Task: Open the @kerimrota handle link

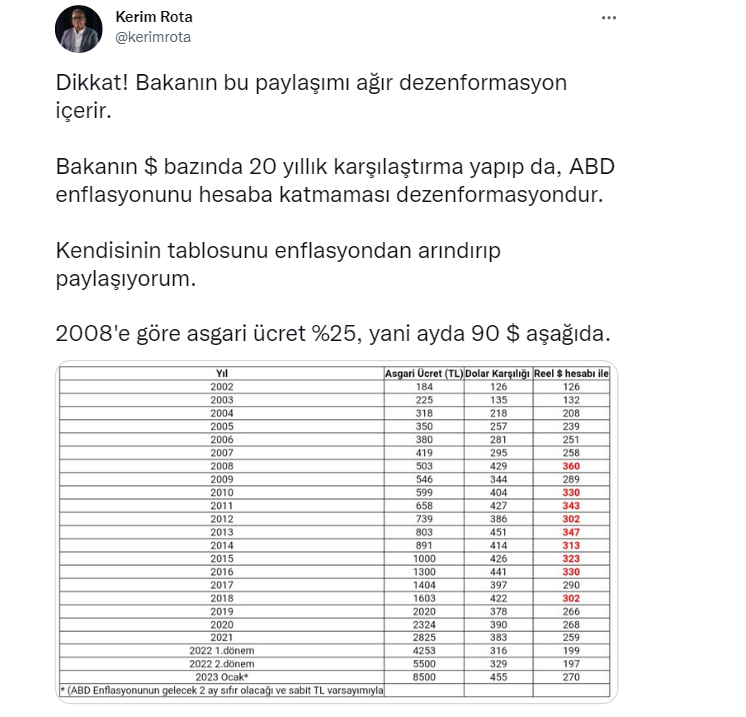Action: pyautogui.click(x=153, y=37)
